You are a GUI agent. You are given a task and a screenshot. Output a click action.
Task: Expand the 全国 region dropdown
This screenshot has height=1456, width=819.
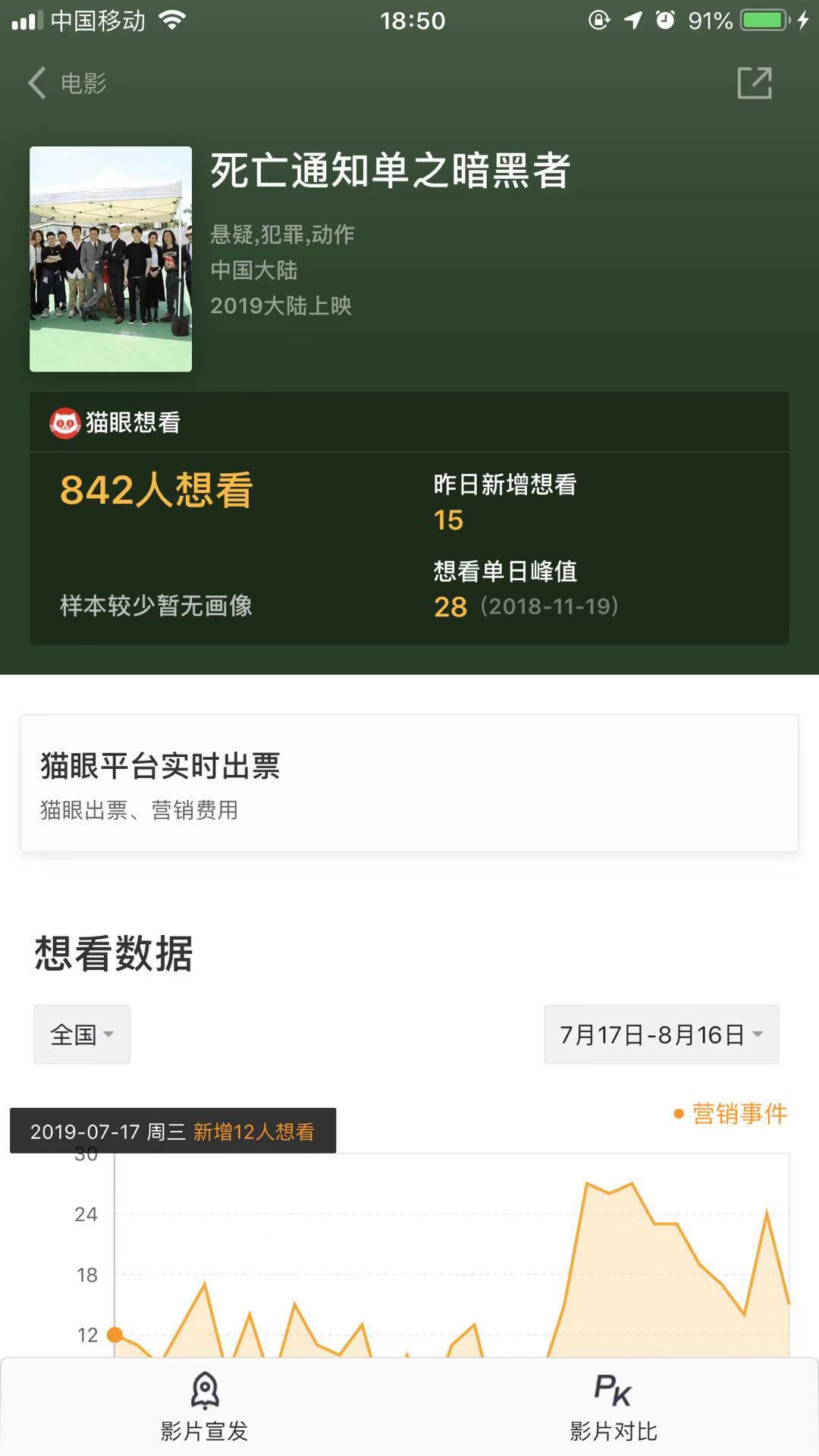[x=82, y=1034]
